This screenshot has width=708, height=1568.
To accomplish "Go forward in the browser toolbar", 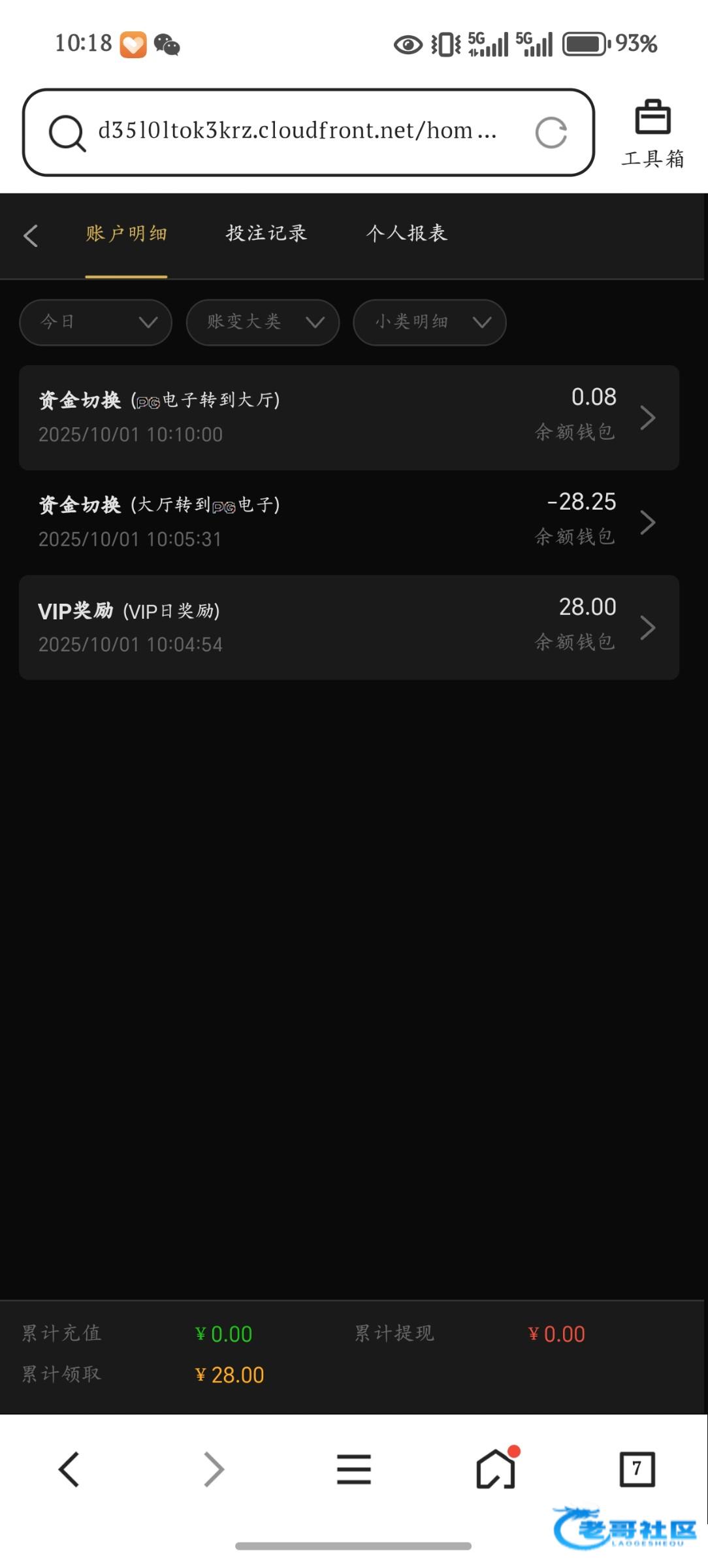I will (x=213, y=1469).
